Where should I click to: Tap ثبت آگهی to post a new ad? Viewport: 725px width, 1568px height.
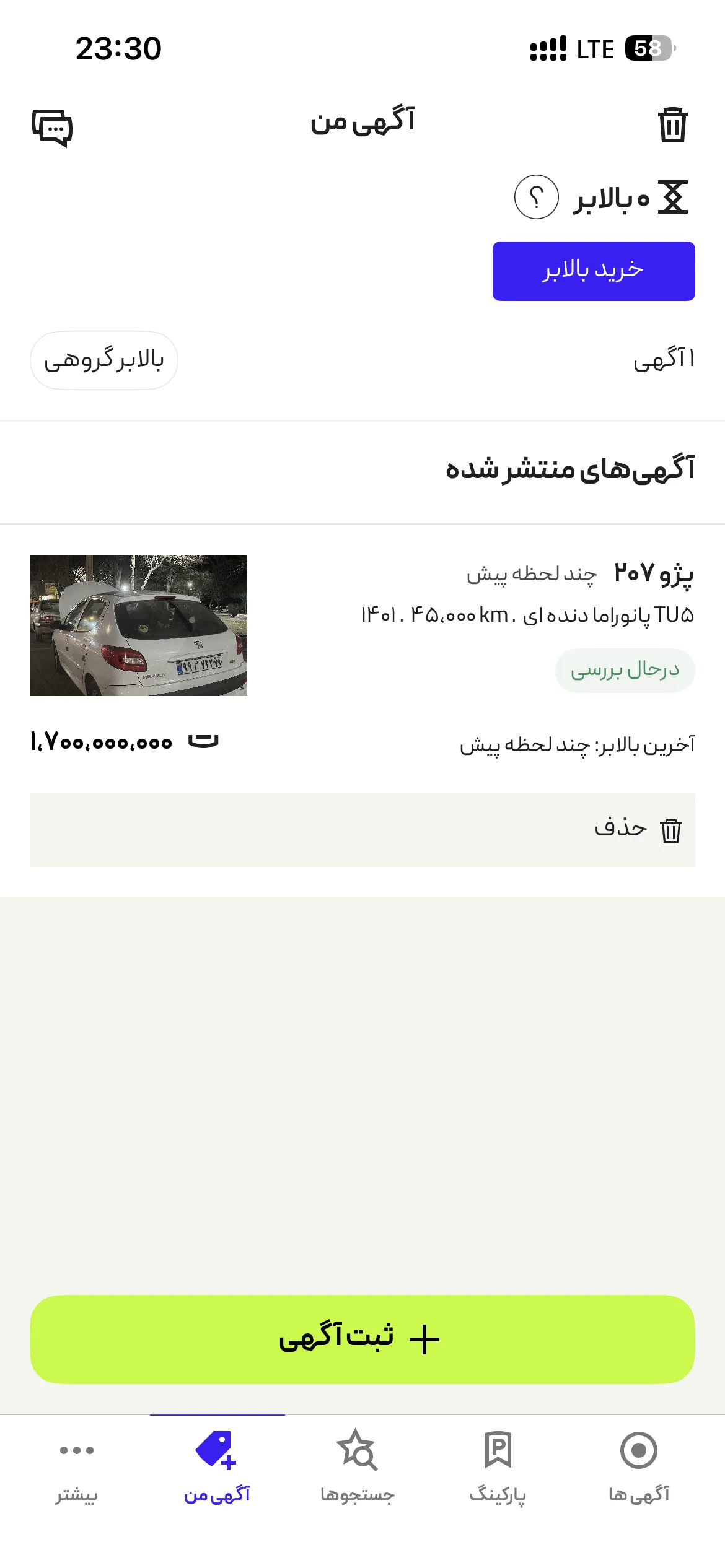click(362, 1339)
